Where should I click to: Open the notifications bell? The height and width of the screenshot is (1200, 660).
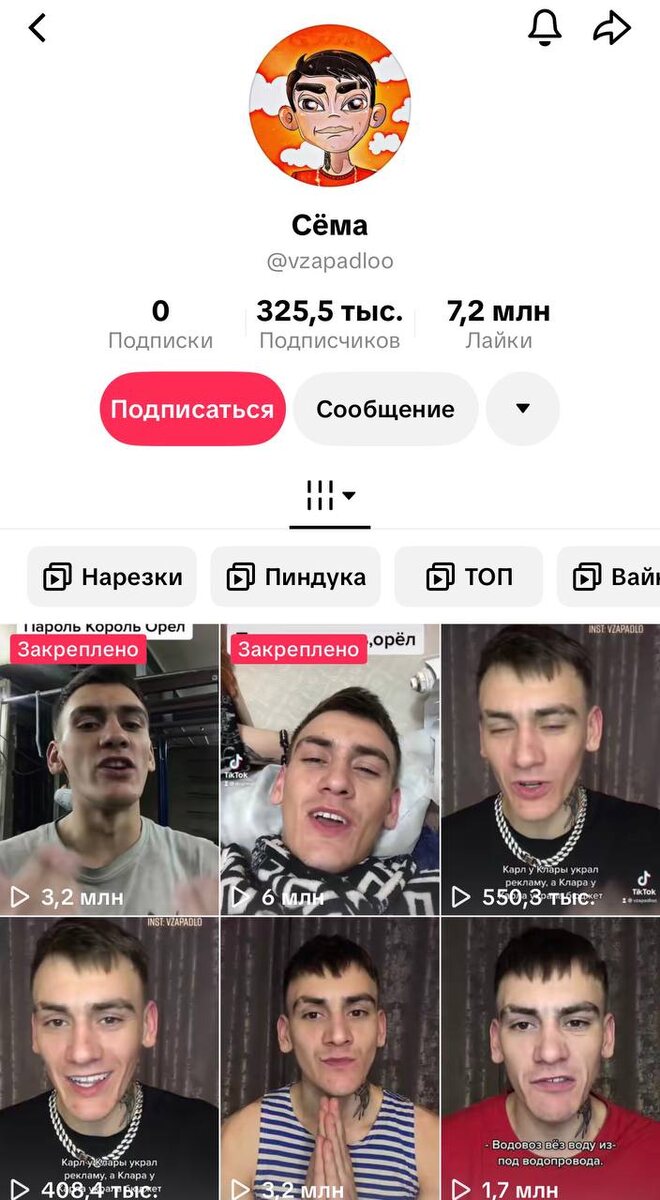pos(545,28)
